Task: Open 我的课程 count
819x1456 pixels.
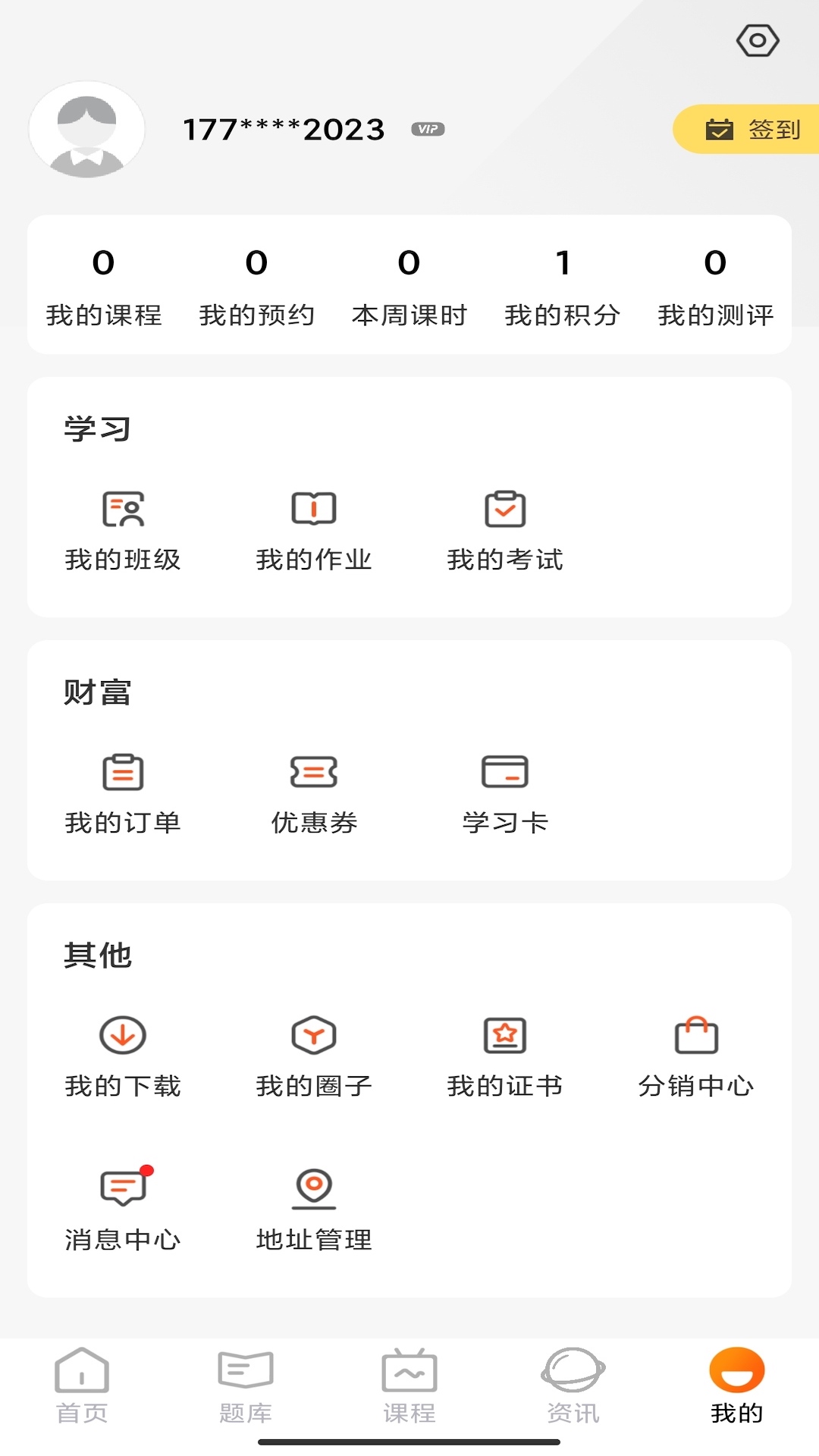Action: point(104,286)
